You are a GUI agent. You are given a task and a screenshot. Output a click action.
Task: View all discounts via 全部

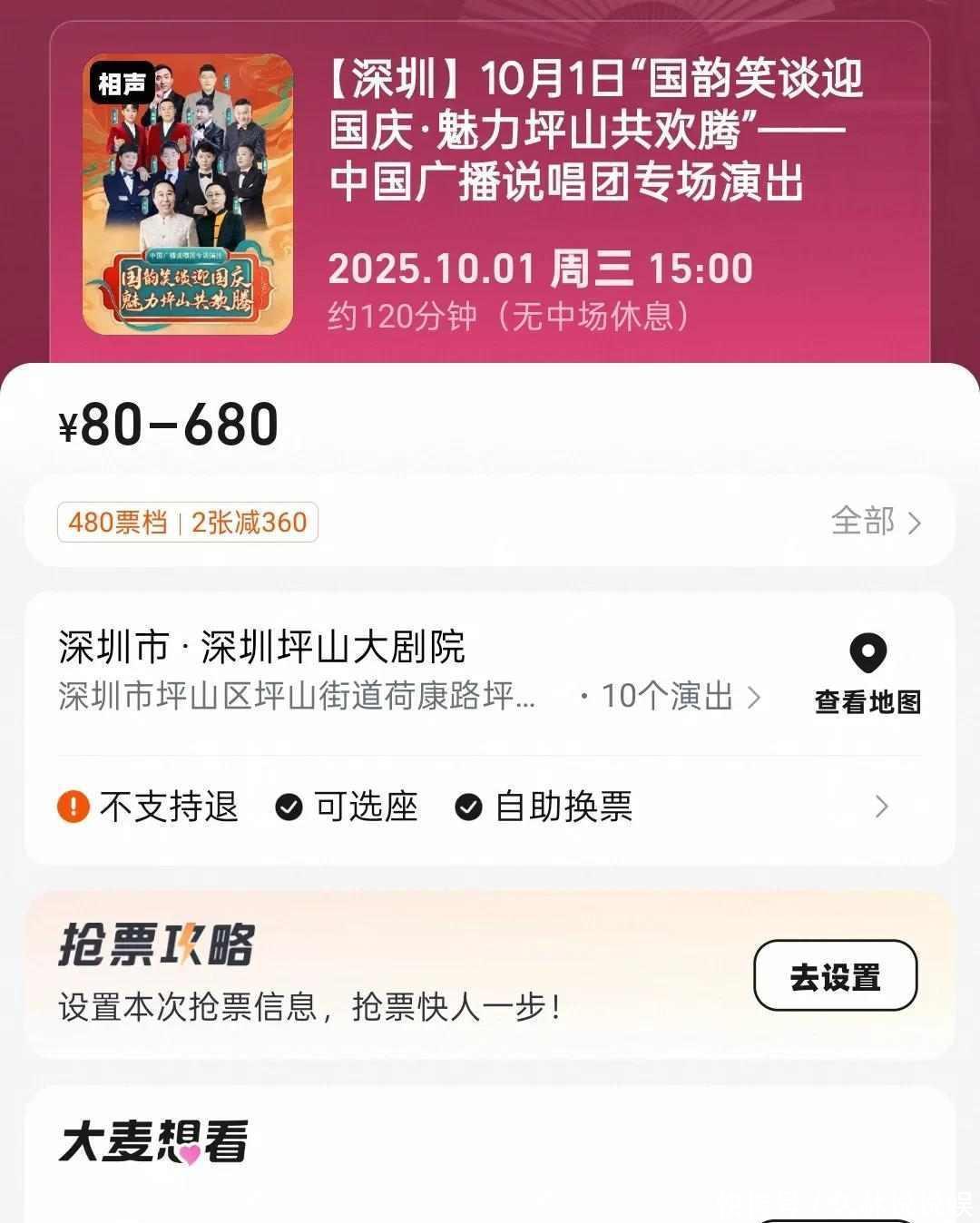[x=875, y=522]
